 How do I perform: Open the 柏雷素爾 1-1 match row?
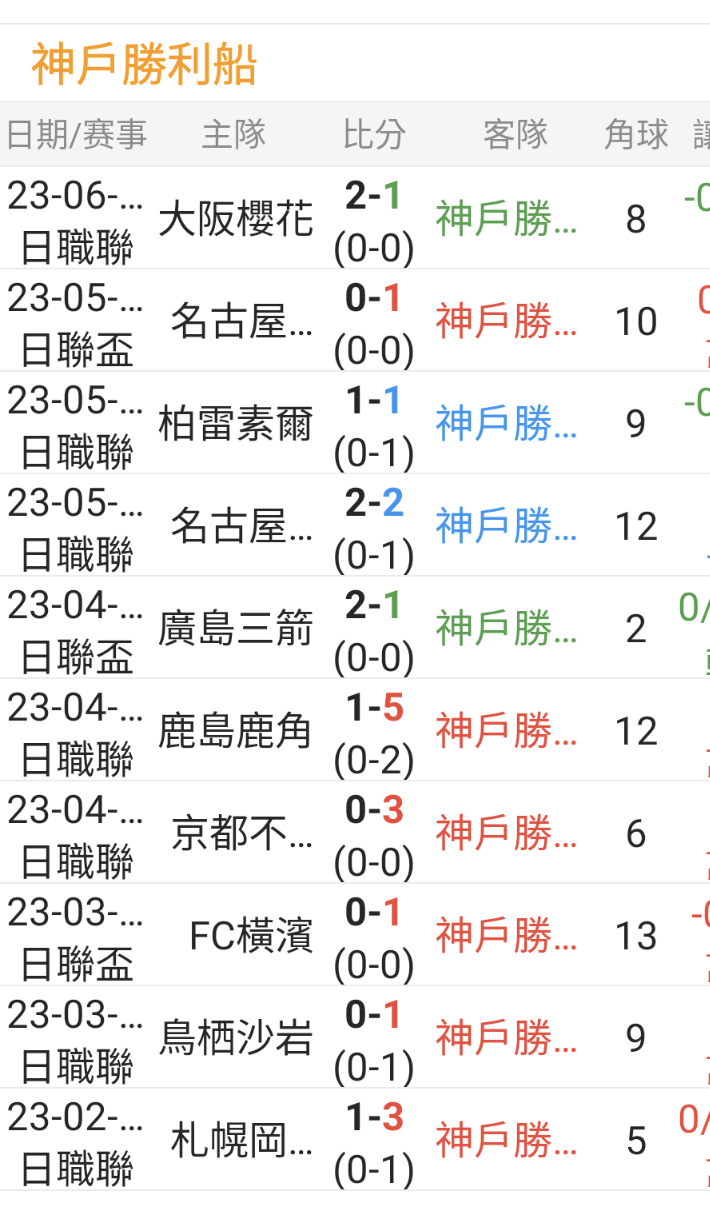pos(355,424)
